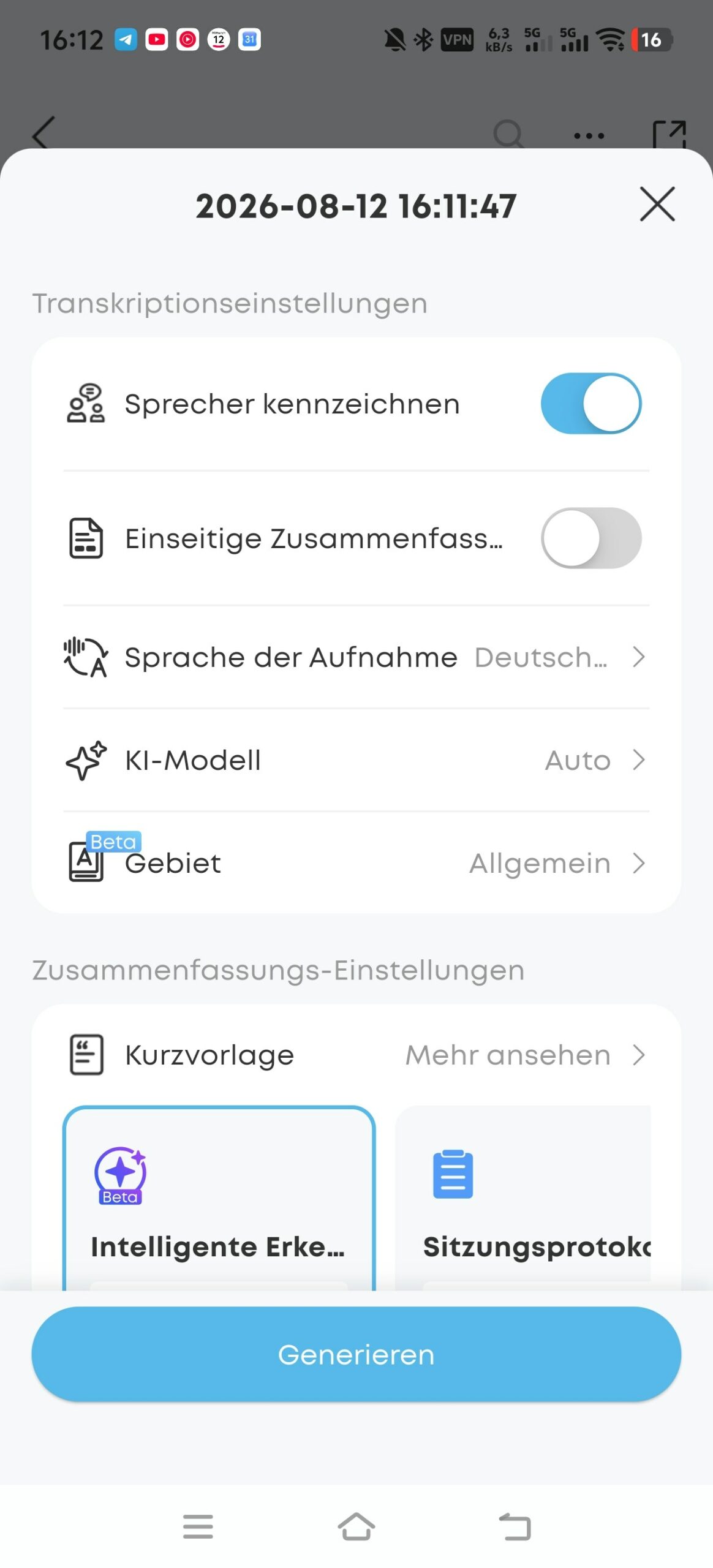Go to the system home screen

coord(356,1526)
